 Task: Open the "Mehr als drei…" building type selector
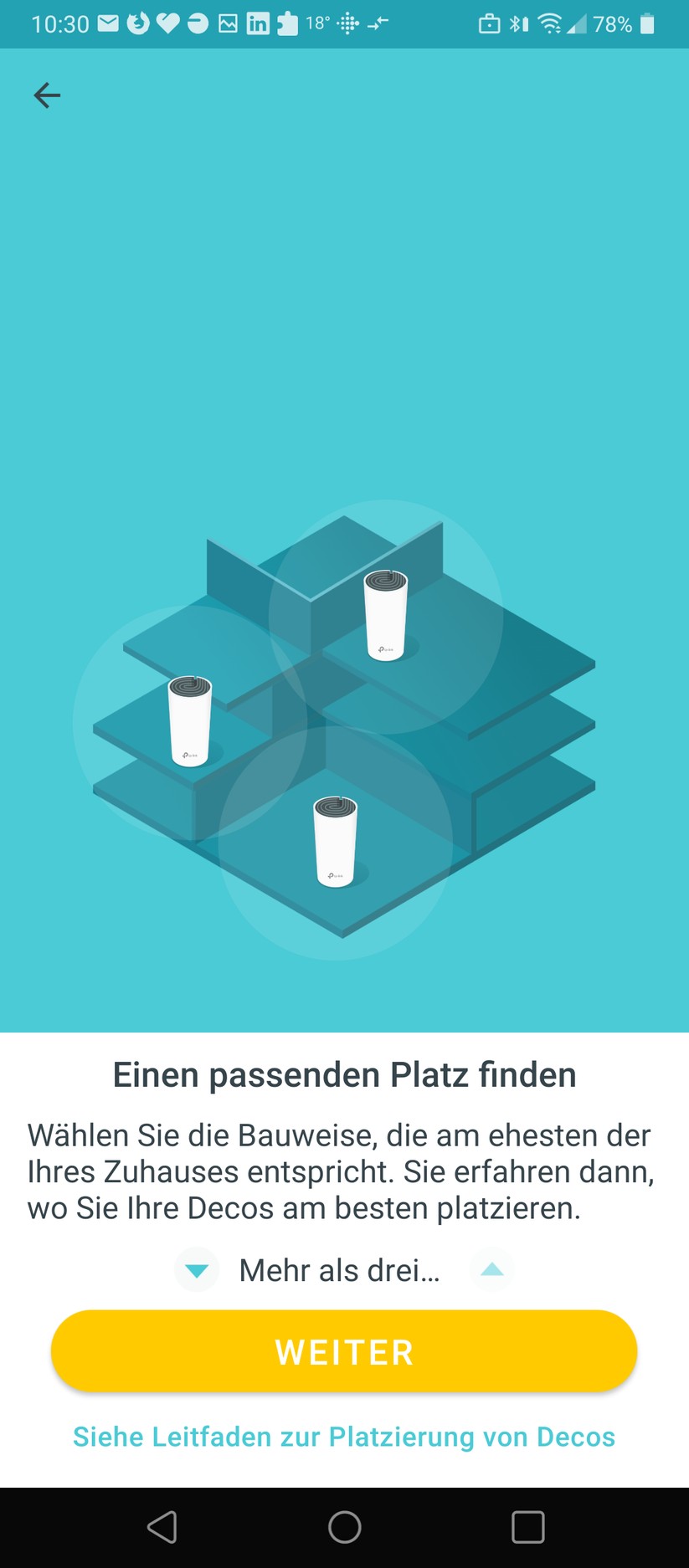(x=340, y=1269)
